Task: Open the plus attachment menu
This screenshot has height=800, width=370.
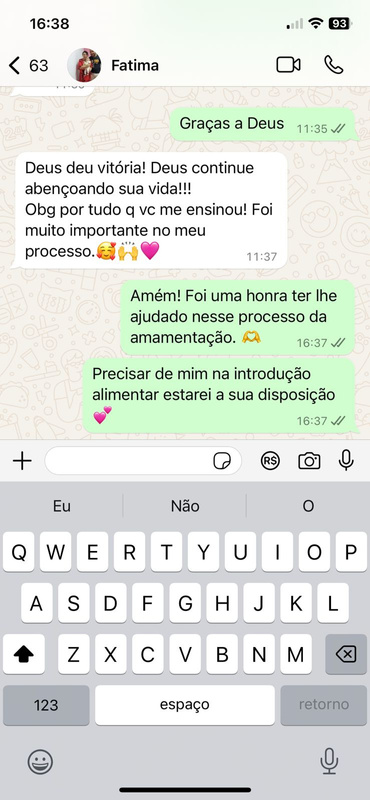Action: [22, 461]
